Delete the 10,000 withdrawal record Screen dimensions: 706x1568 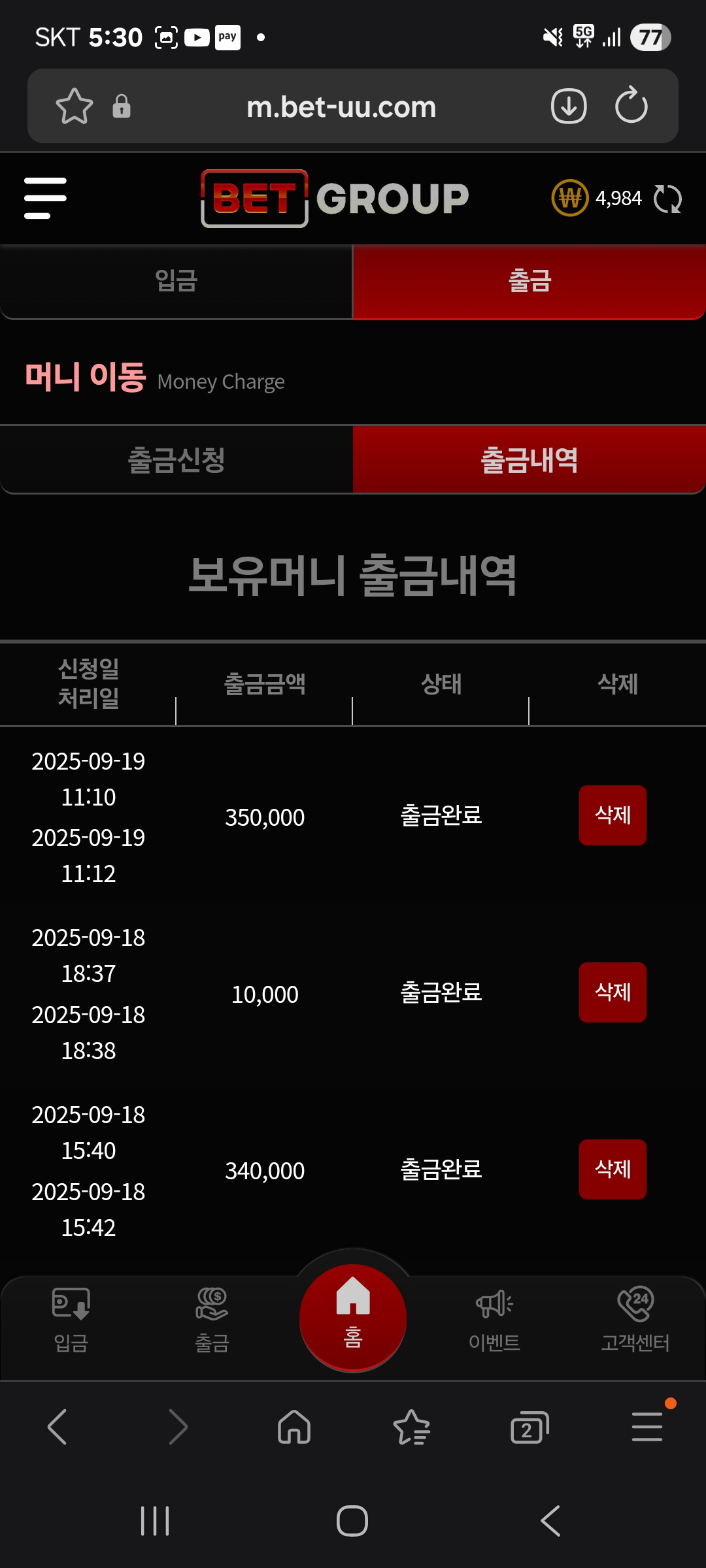[x=613, y=992]
